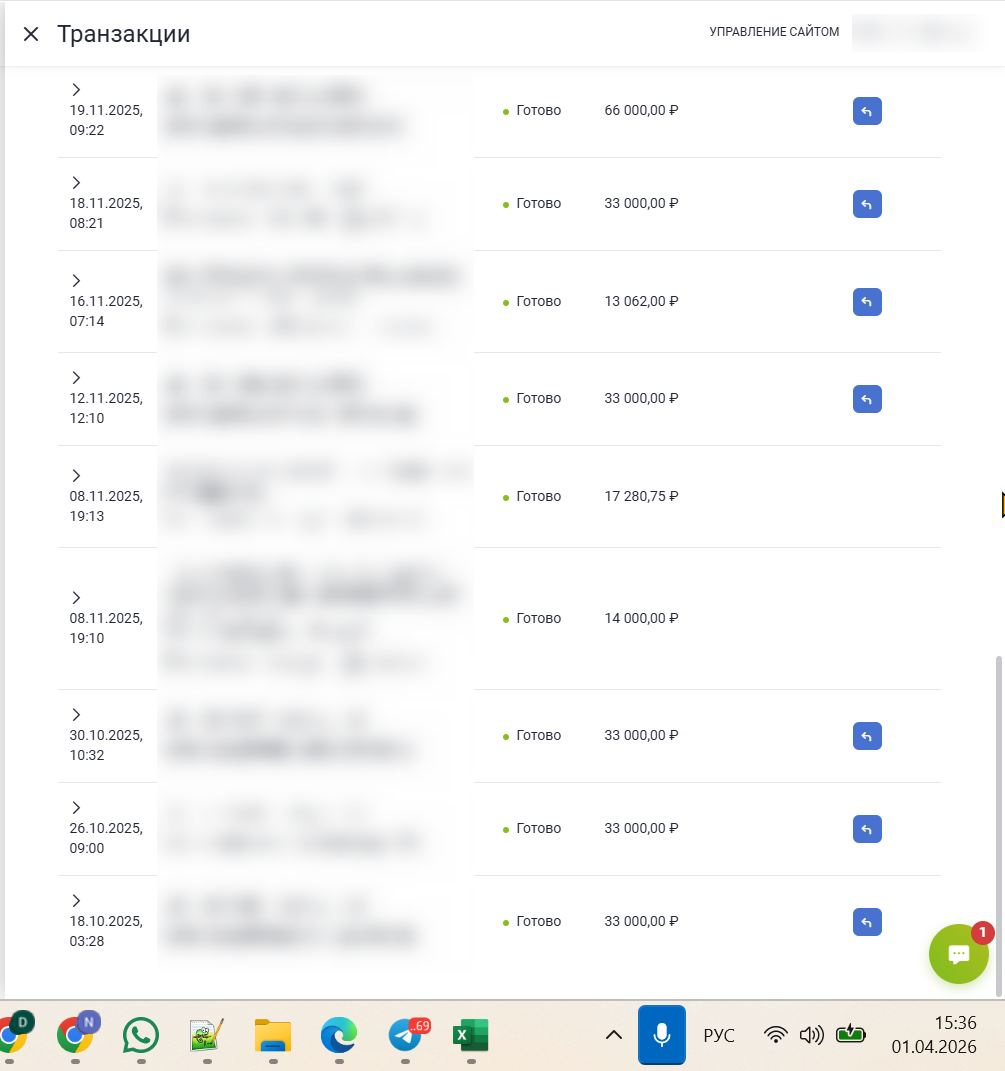Viewport: 1005px width, 1071px height.
Task: Expand the 17 280,75 ₽ transaction row
Action: point(76,476)
